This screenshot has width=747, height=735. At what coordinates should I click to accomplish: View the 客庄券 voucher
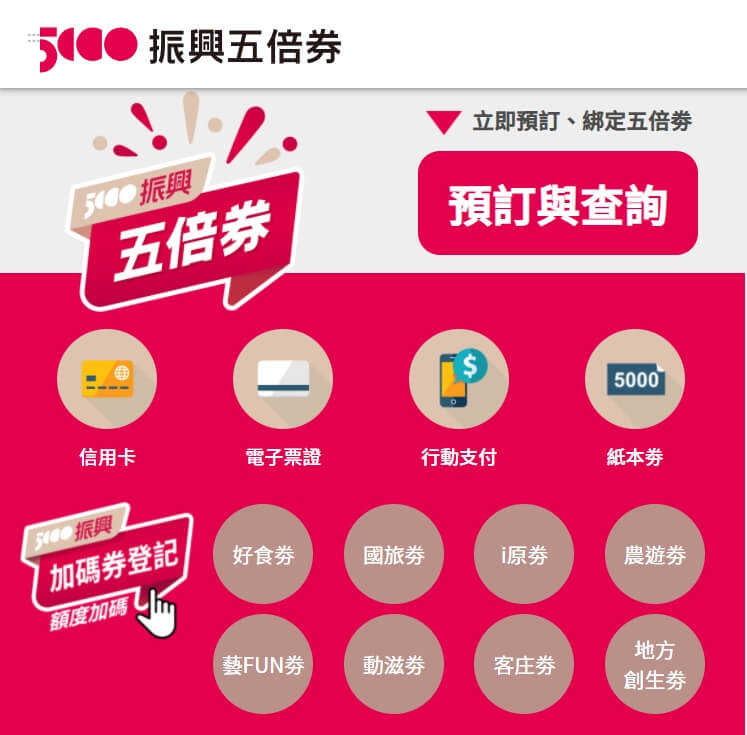524,665
